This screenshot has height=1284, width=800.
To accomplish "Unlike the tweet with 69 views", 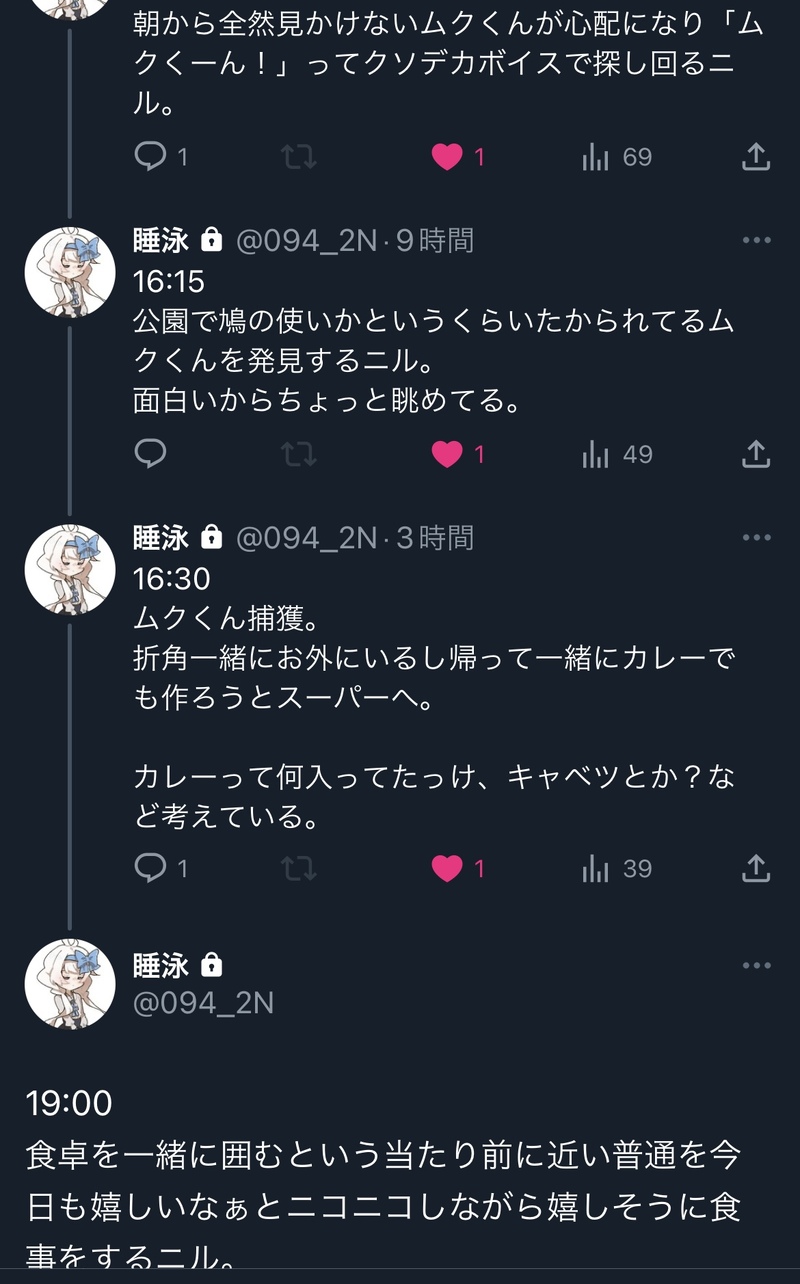I will click(x=447, y=157).
